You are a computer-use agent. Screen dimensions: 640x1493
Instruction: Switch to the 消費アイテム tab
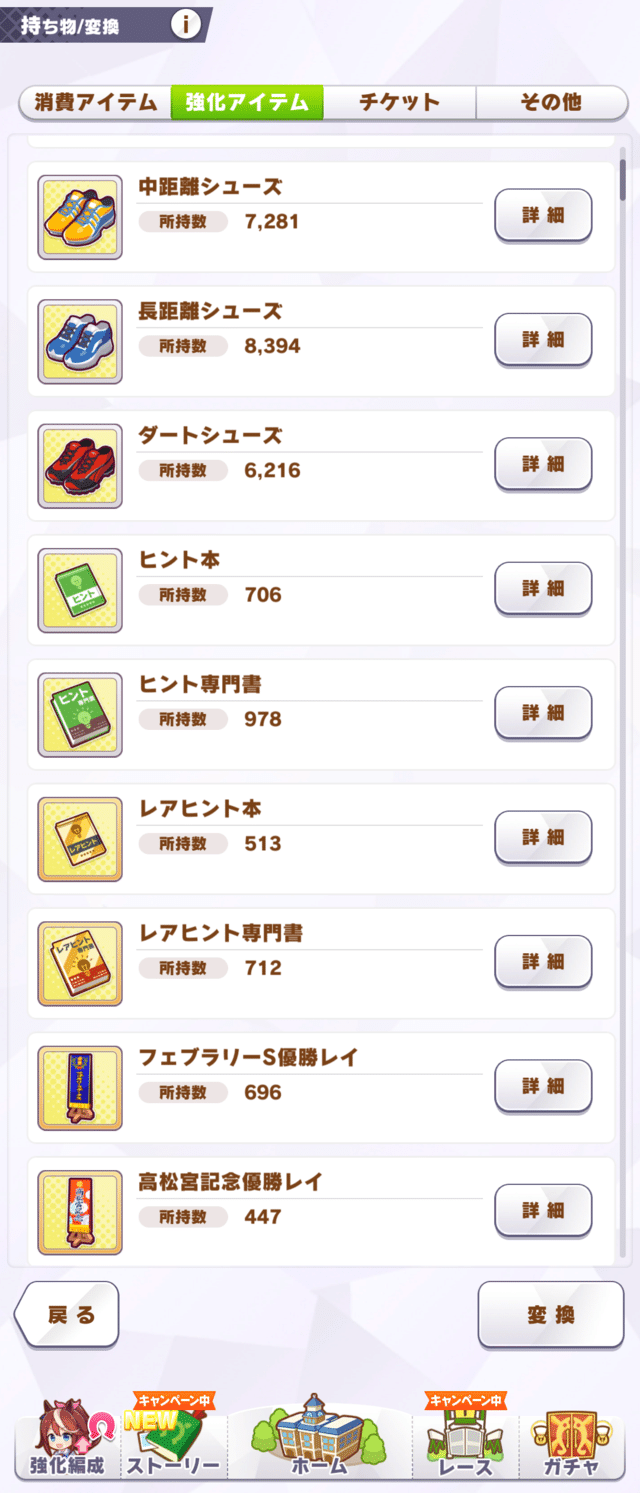[x=96, y=103]
